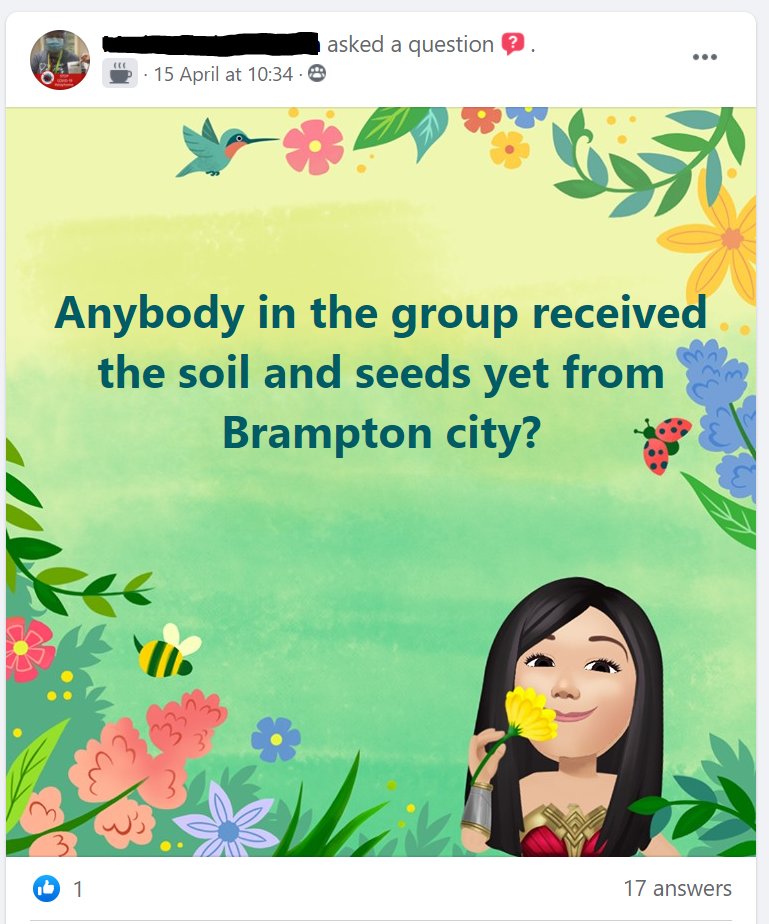Image resolution: width=769 pixels, height=924 pixels.
Task: Open the post's three-dot options menu
Action: pos(705,57)
